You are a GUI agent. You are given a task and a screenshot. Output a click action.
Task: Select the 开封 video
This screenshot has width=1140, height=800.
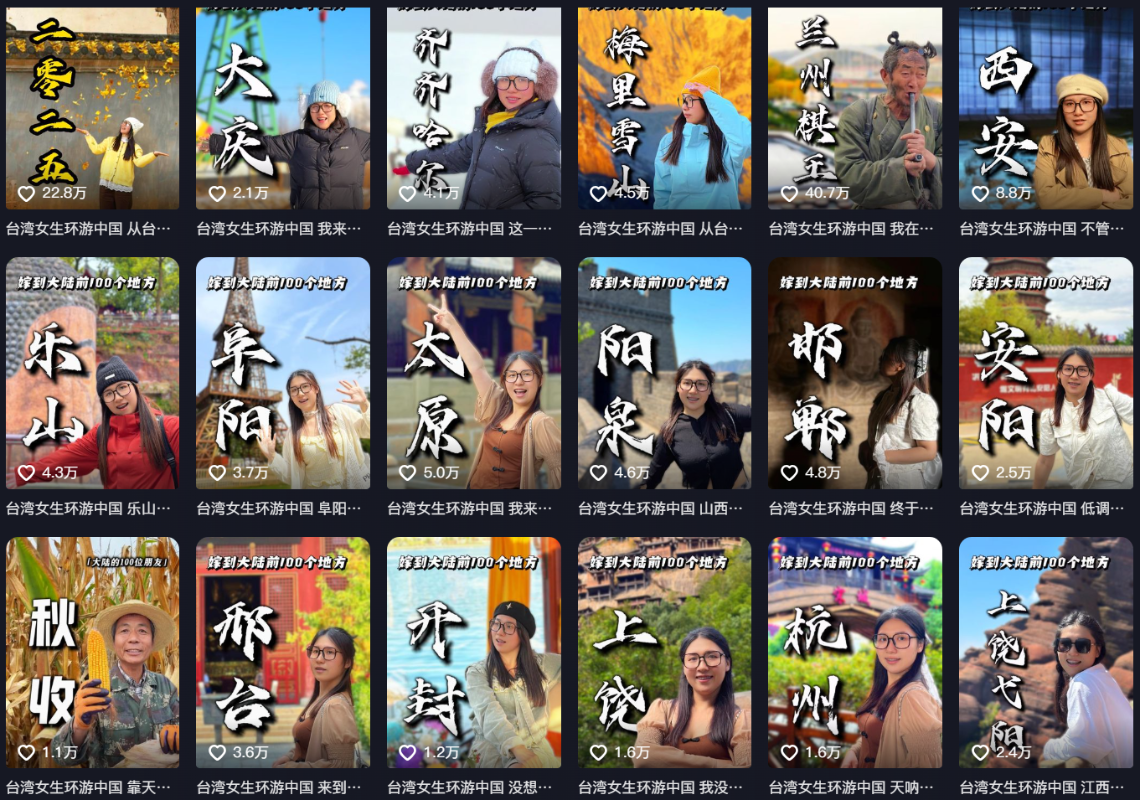click(x=474, y=652)
